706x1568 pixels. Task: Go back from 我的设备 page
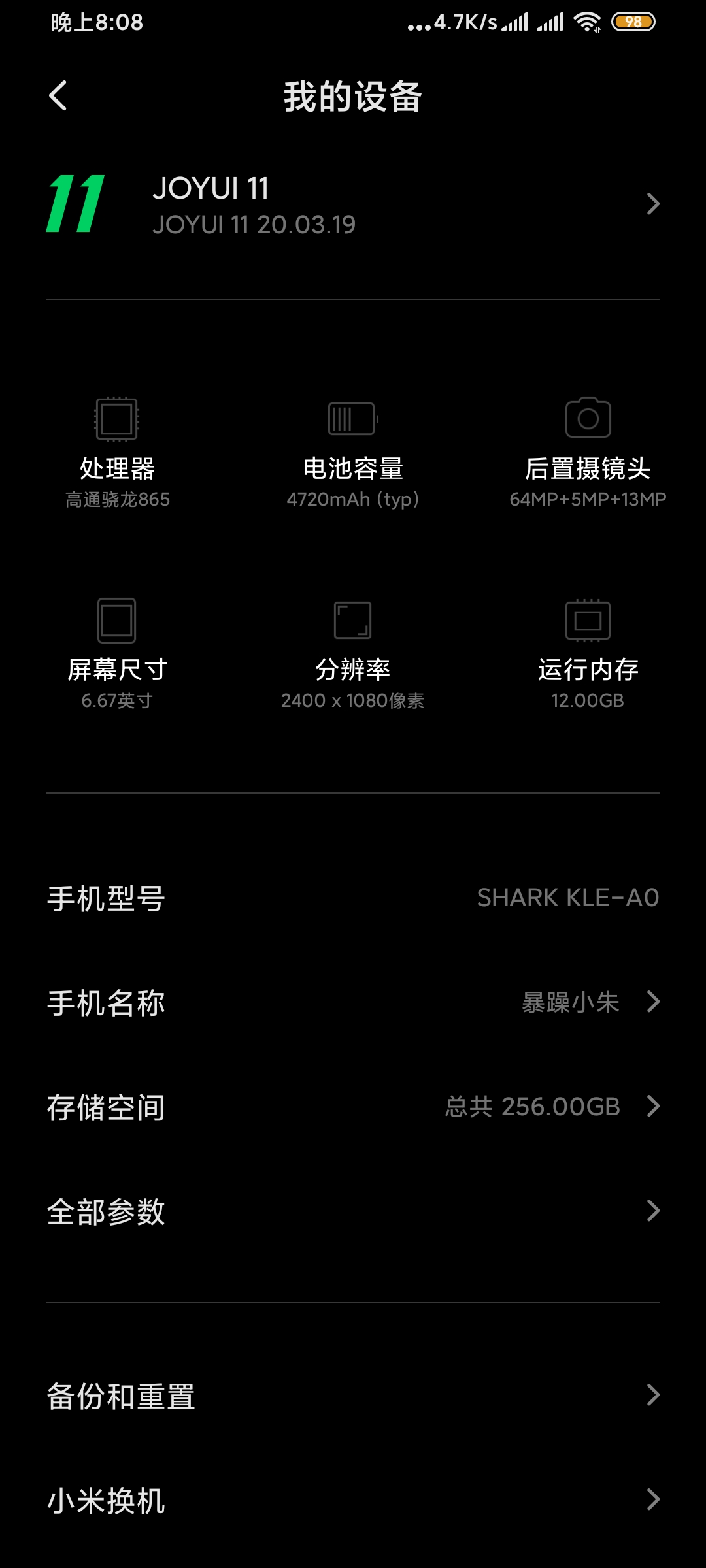tap(58, 96)
